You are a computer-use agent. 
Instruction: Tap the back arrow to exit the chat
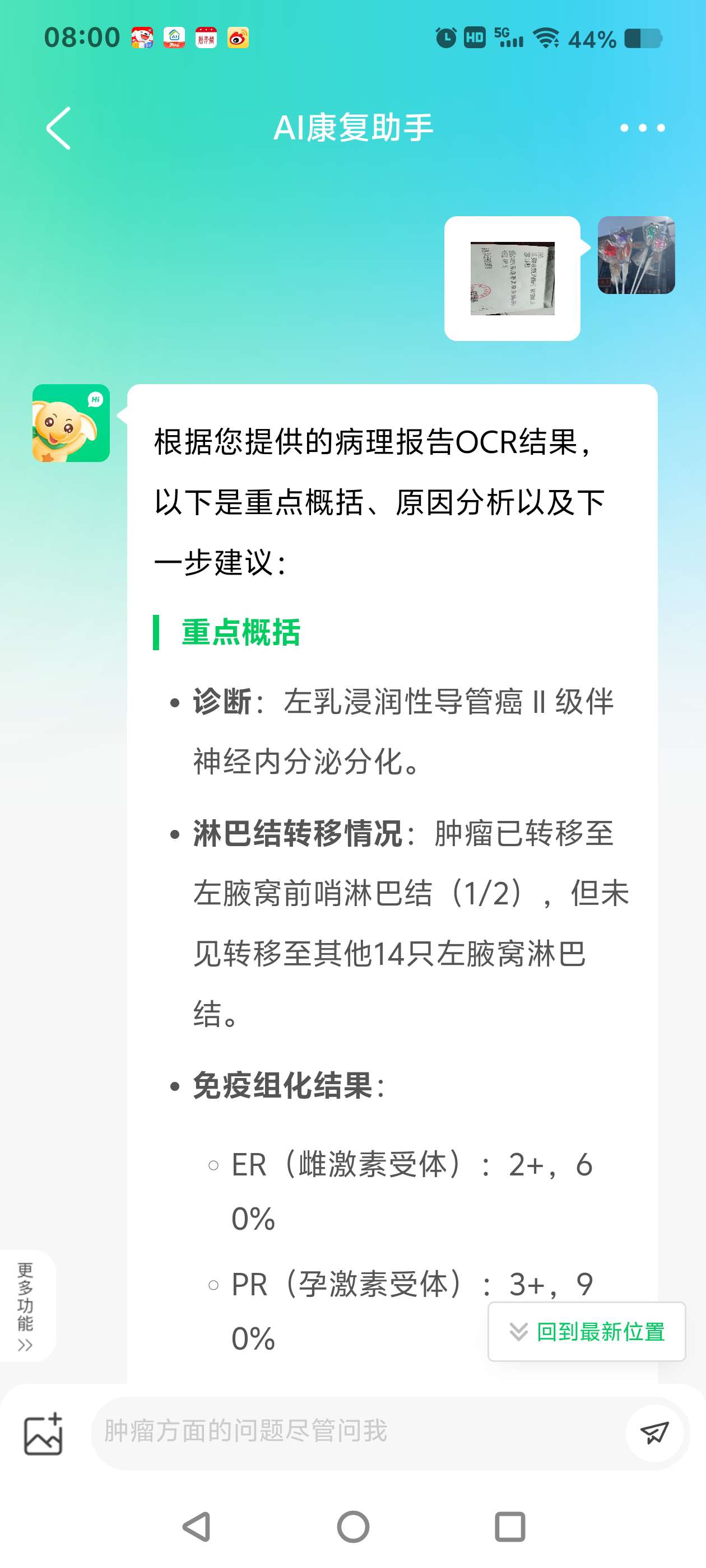58,128
